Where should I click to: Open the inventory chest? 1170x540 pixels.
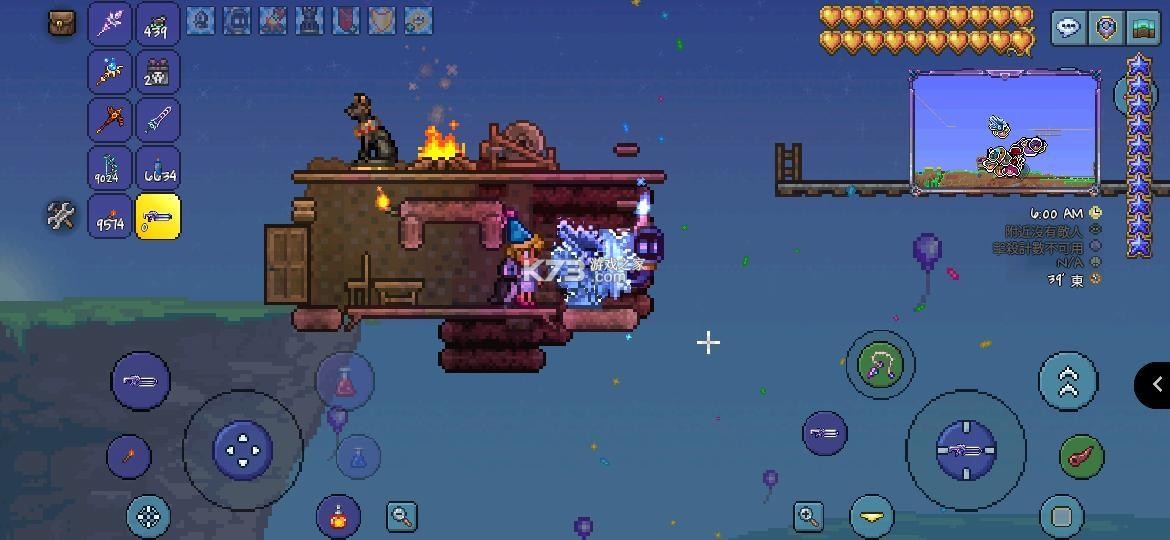coord(62,22)
